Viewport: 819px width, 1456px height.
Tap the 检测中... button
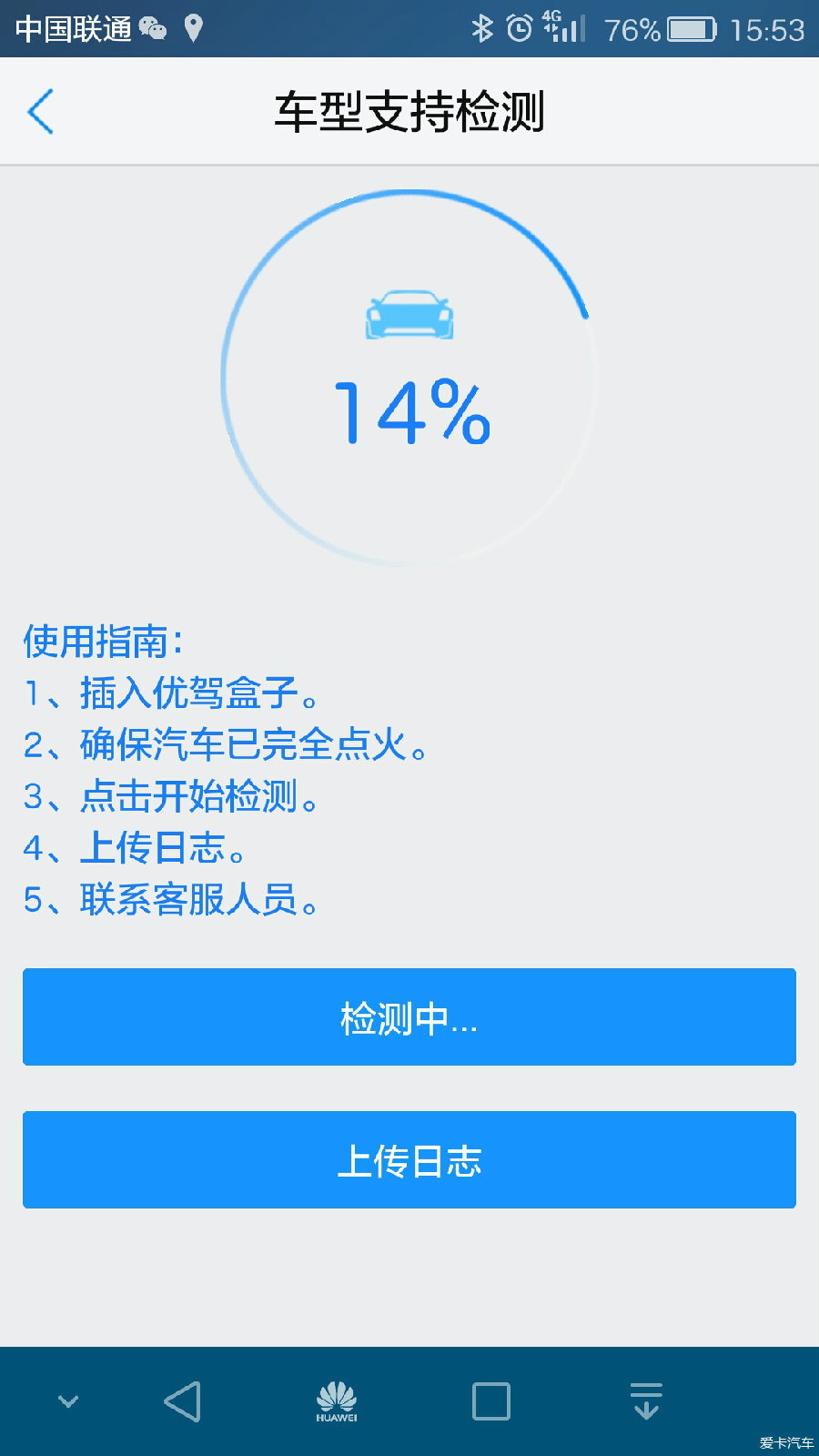[x=409, y=1017]
